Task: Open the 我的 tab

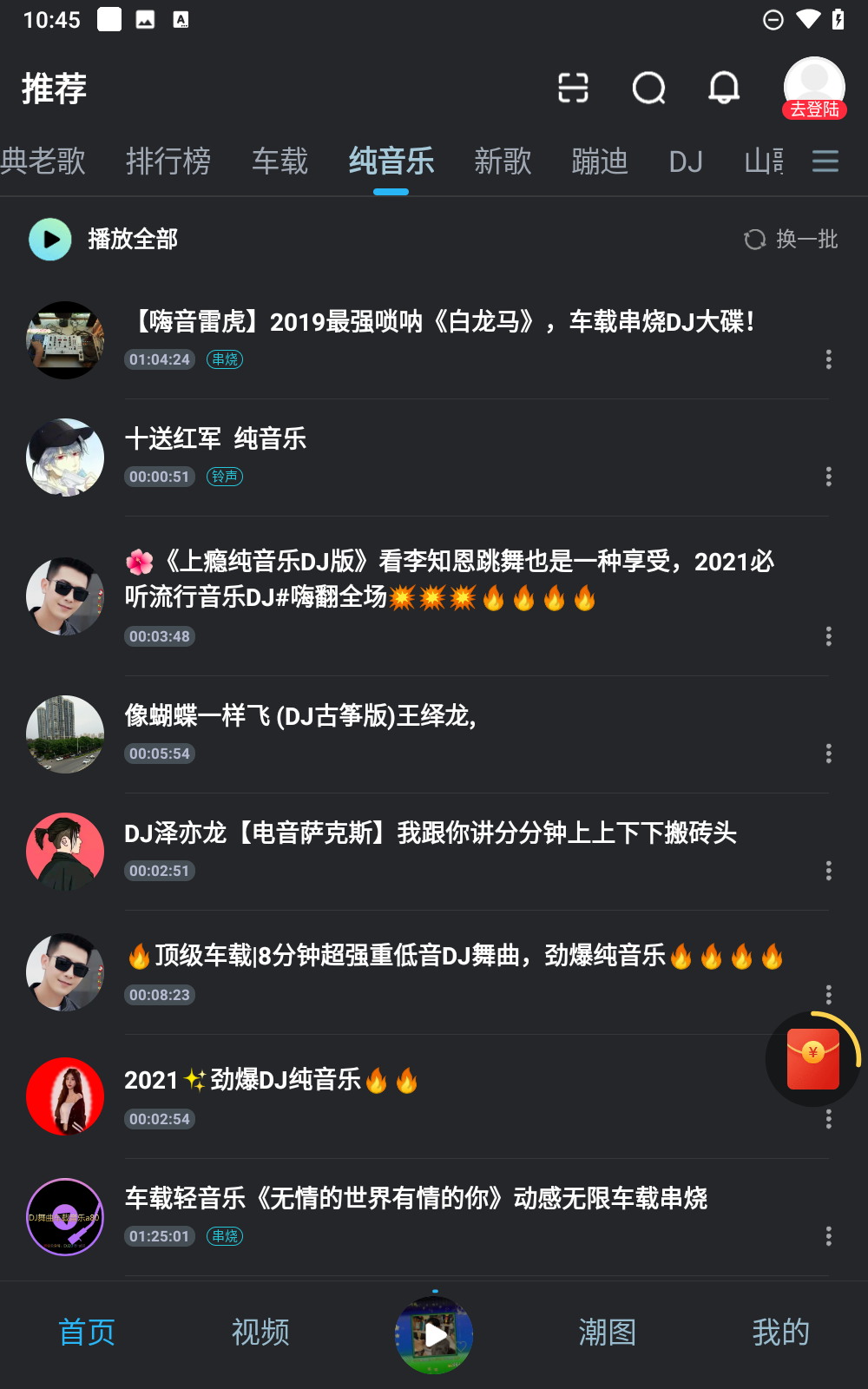Action: pos(780,1332)
